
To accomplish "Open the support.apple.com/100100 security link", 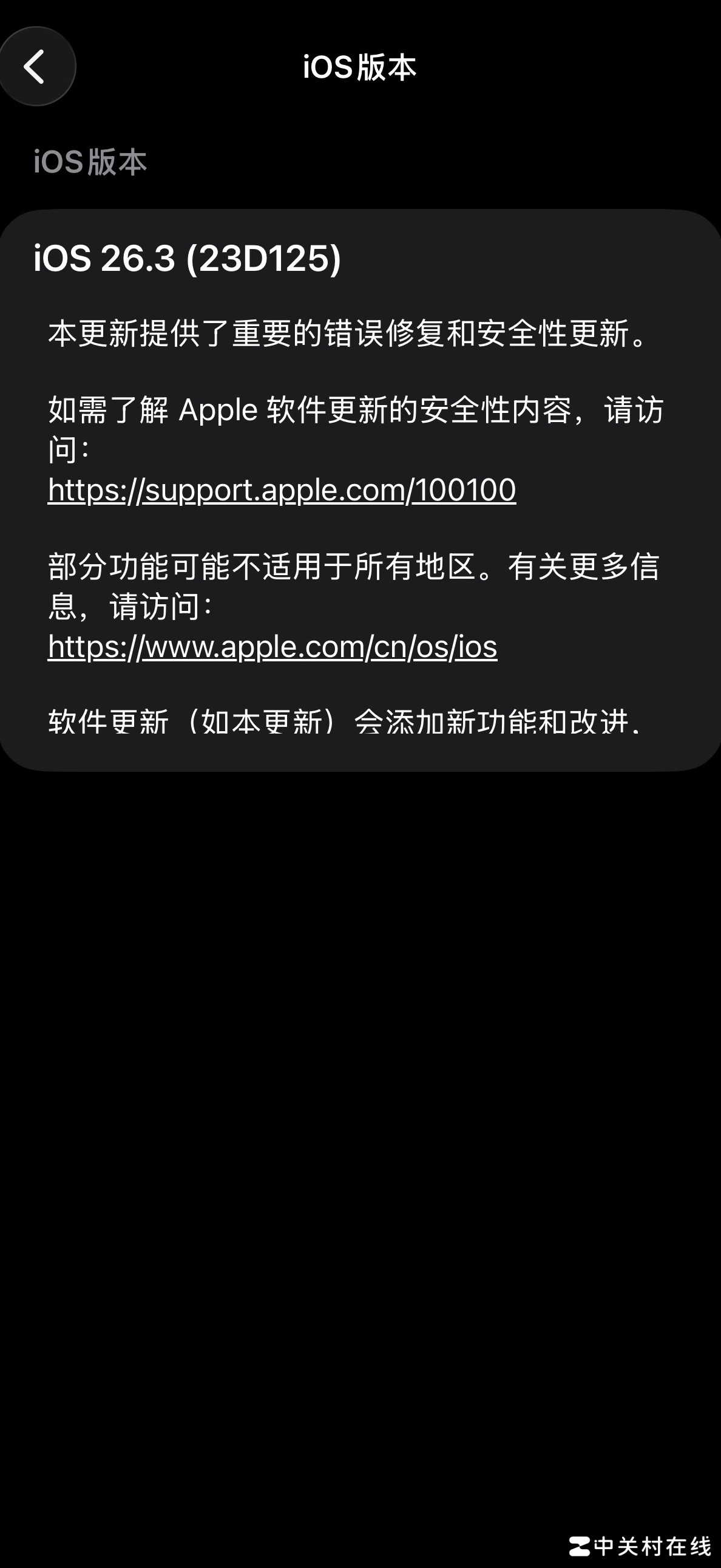I will pos(282,490).
